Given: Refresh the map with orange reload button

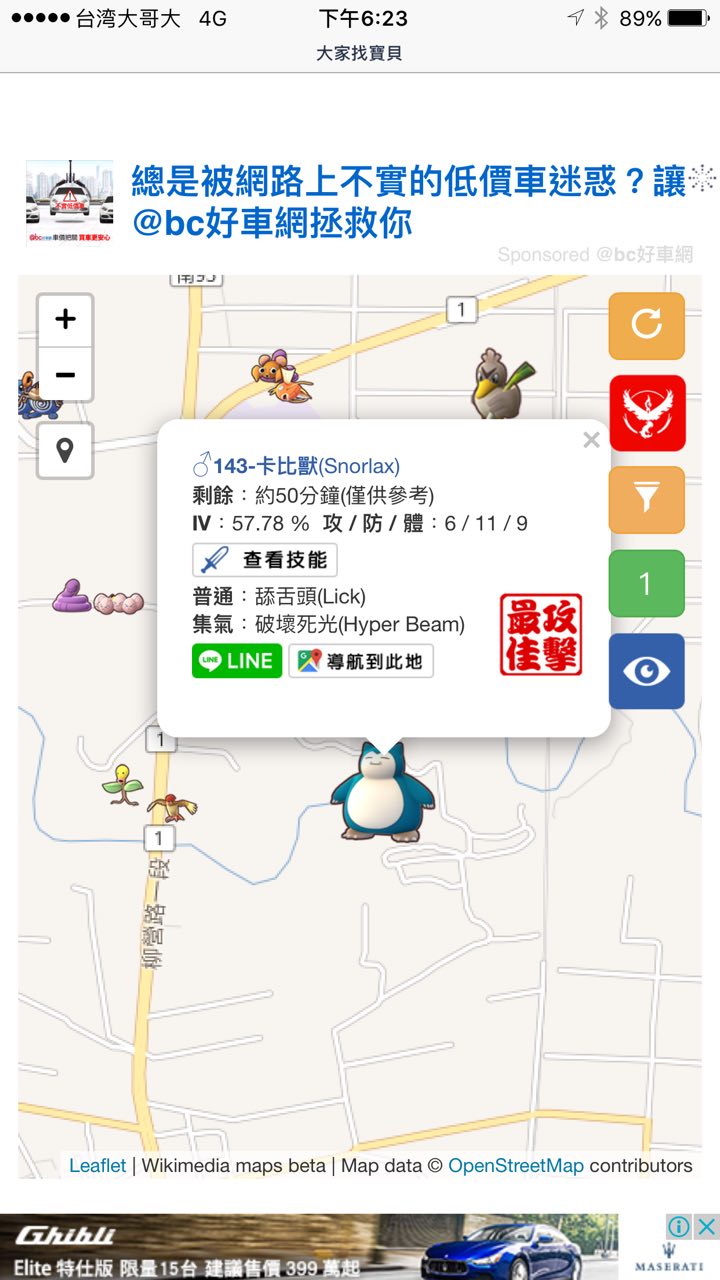Looking at the screenshot, I should [x=647, y=326].
